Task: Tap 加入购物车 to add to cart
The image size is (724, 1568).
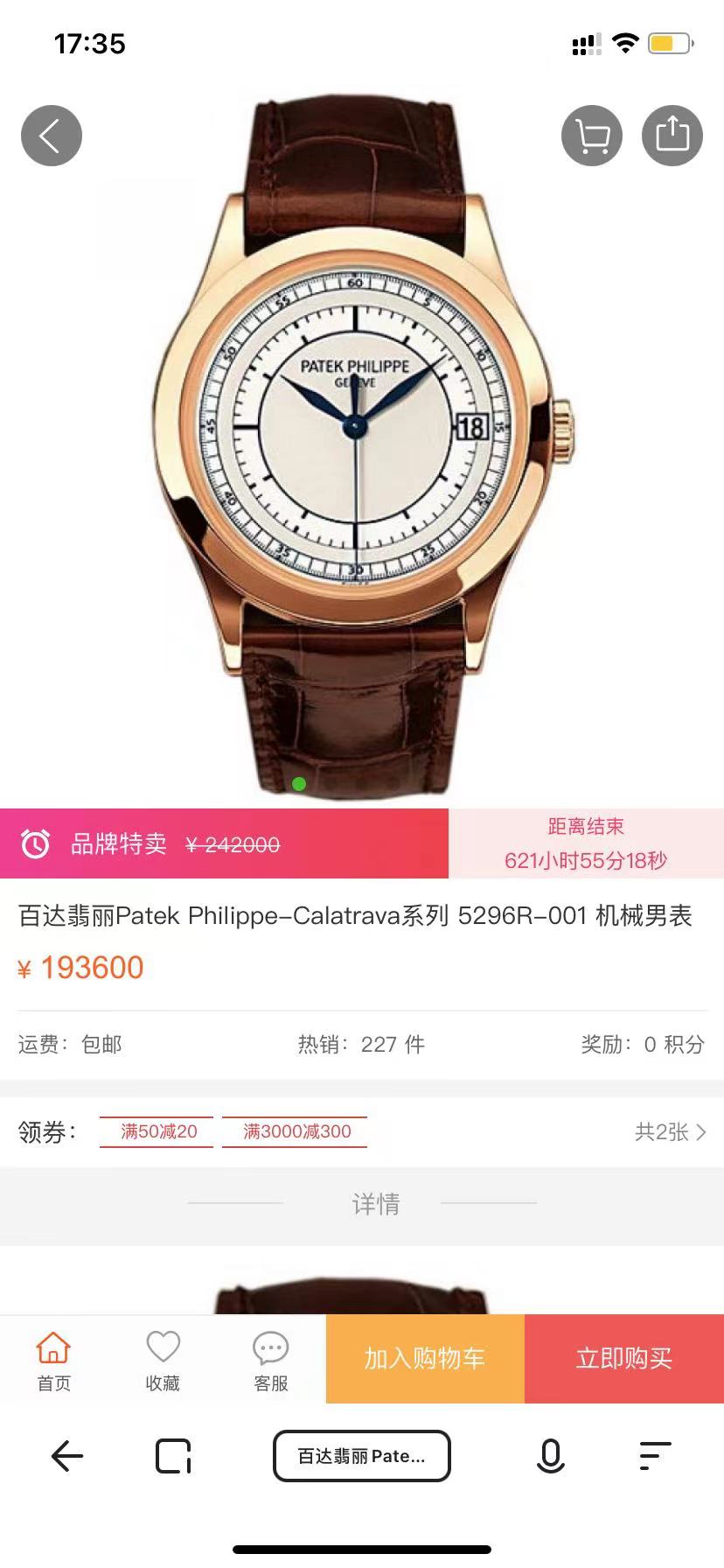Action: point(425,1358)
